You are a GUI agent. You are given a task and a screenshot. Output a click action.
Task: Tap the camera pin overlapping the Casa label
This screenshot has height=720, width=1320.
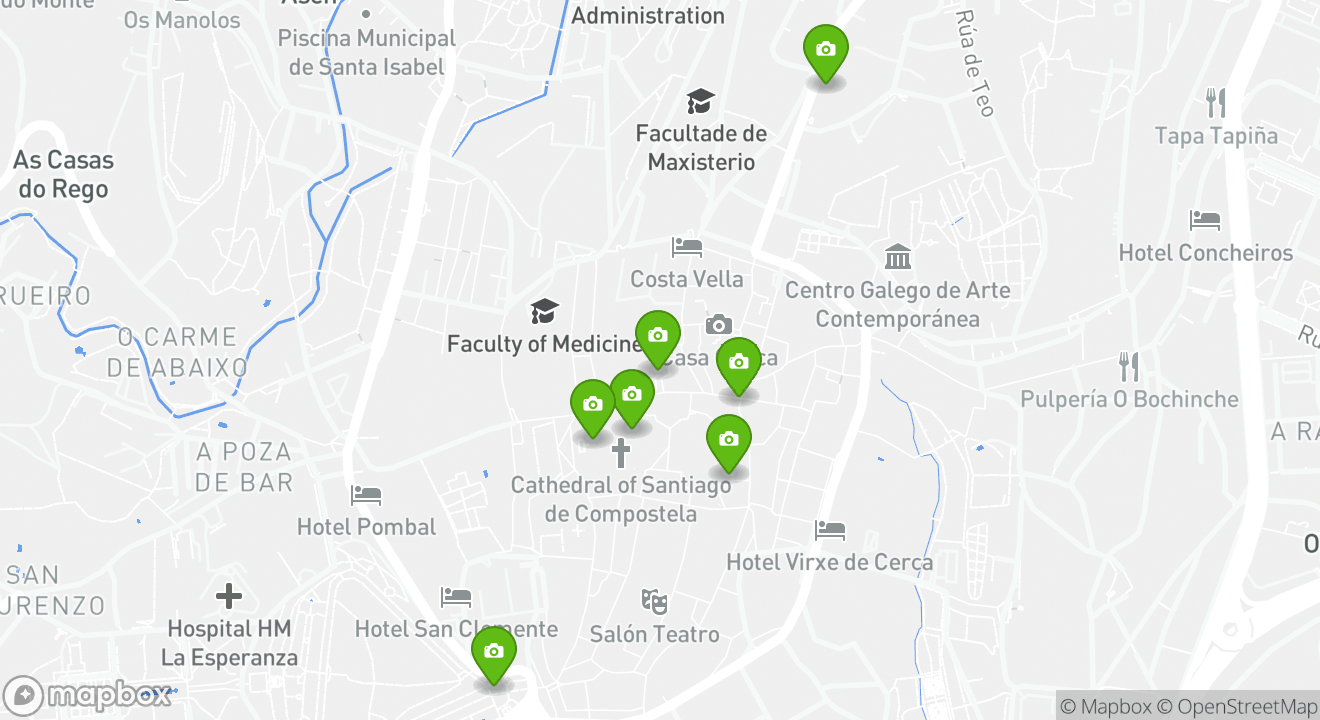tap(739, 362)
